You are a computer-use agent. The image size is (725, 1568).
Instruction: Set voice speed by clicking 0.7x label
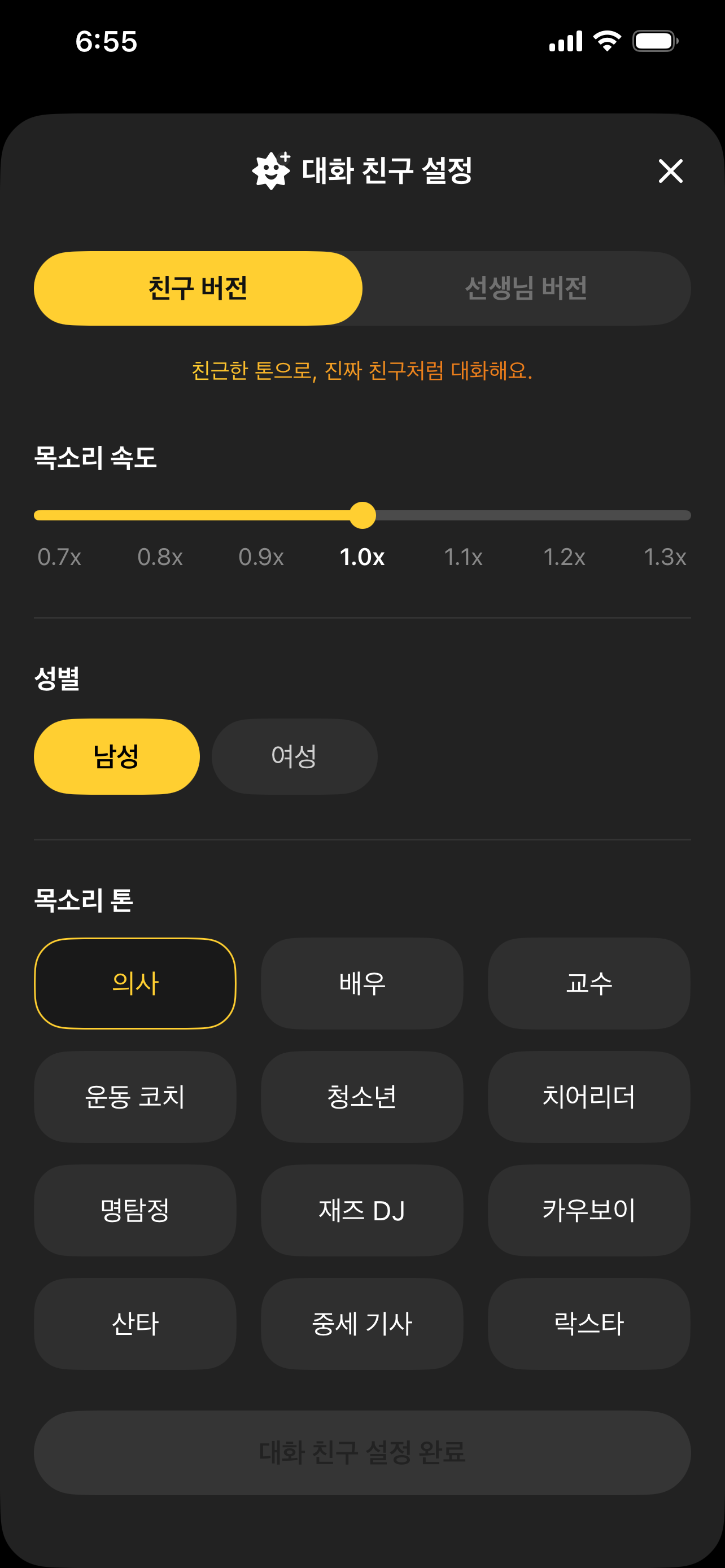[59, 557]
